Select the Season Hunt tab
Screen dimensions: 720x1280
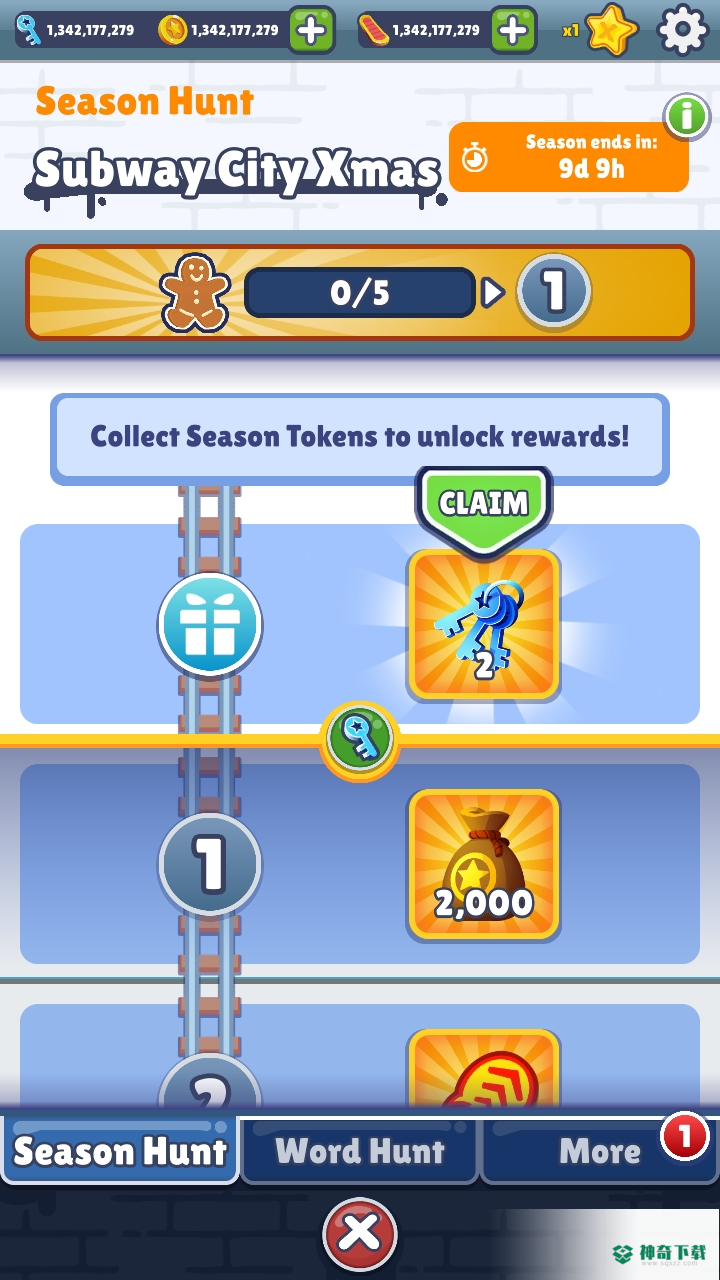tap(120, 1151)
